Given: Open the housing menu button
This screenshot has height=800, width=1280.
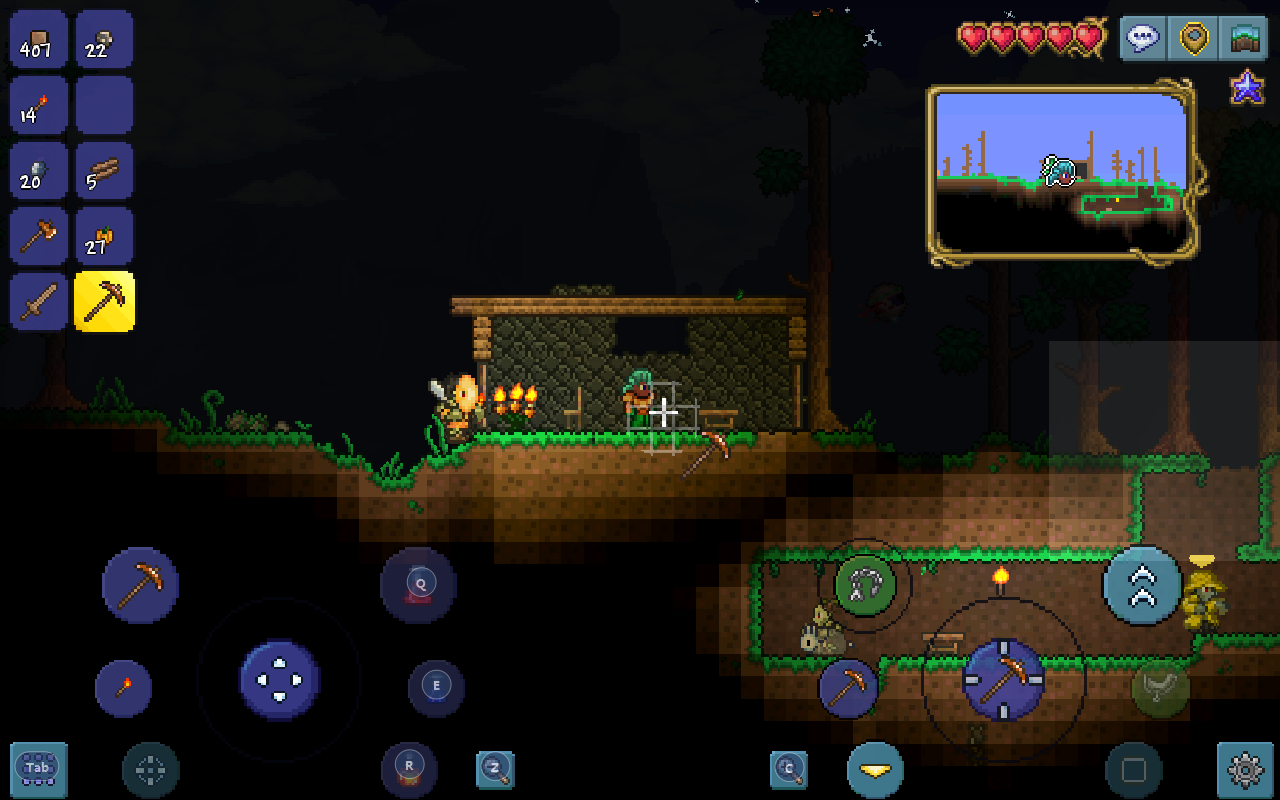Looking at the screenshot, I should (1247, 39).
